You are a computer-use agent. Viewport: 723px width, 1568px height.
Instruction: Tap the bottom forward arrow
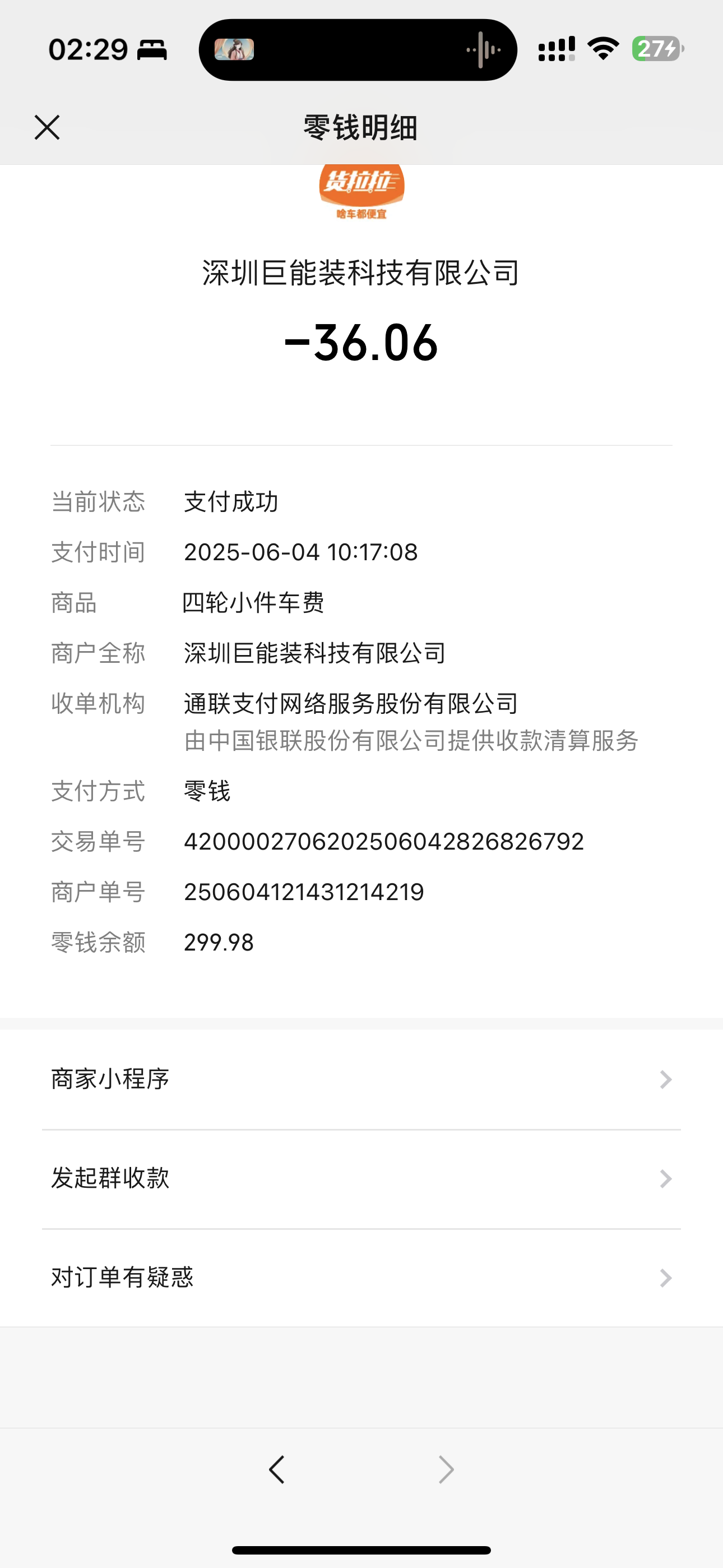click(446, 1469)
